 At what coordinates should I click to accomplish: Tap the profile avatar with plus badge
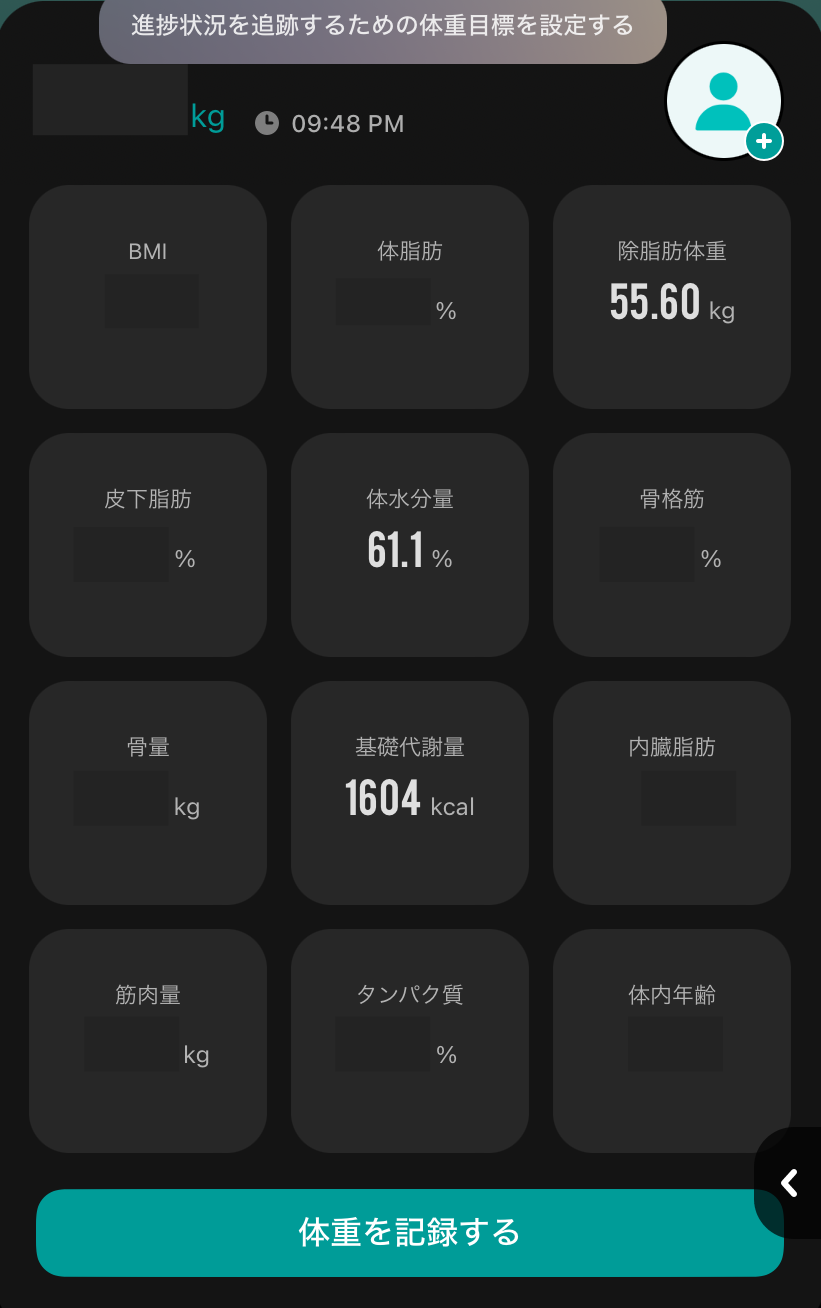point(724,101)
